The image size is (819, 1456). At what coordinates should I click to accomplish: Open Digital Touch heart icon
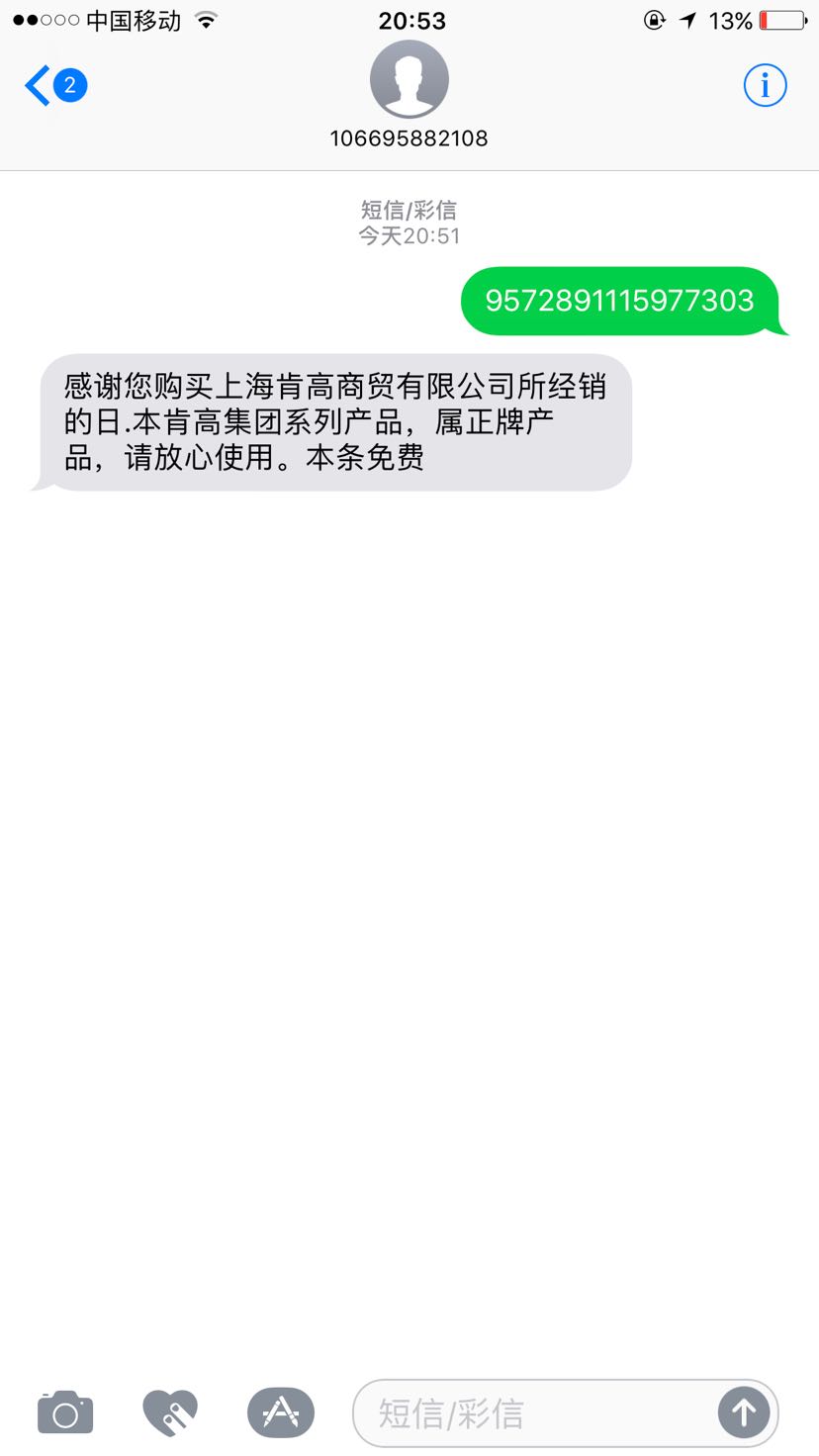point(170,1413)
